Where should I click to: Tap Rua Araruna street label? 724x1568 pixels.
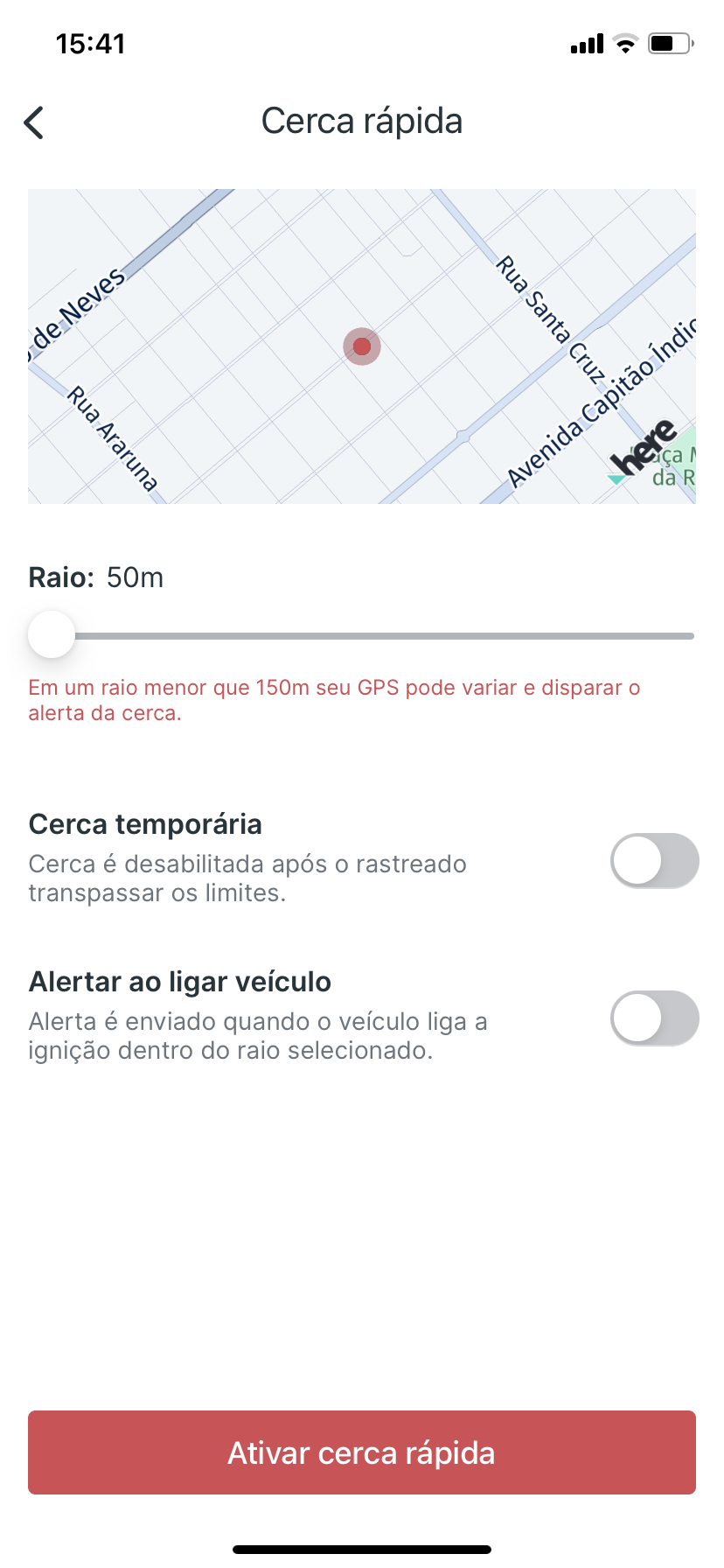(115, 436)
